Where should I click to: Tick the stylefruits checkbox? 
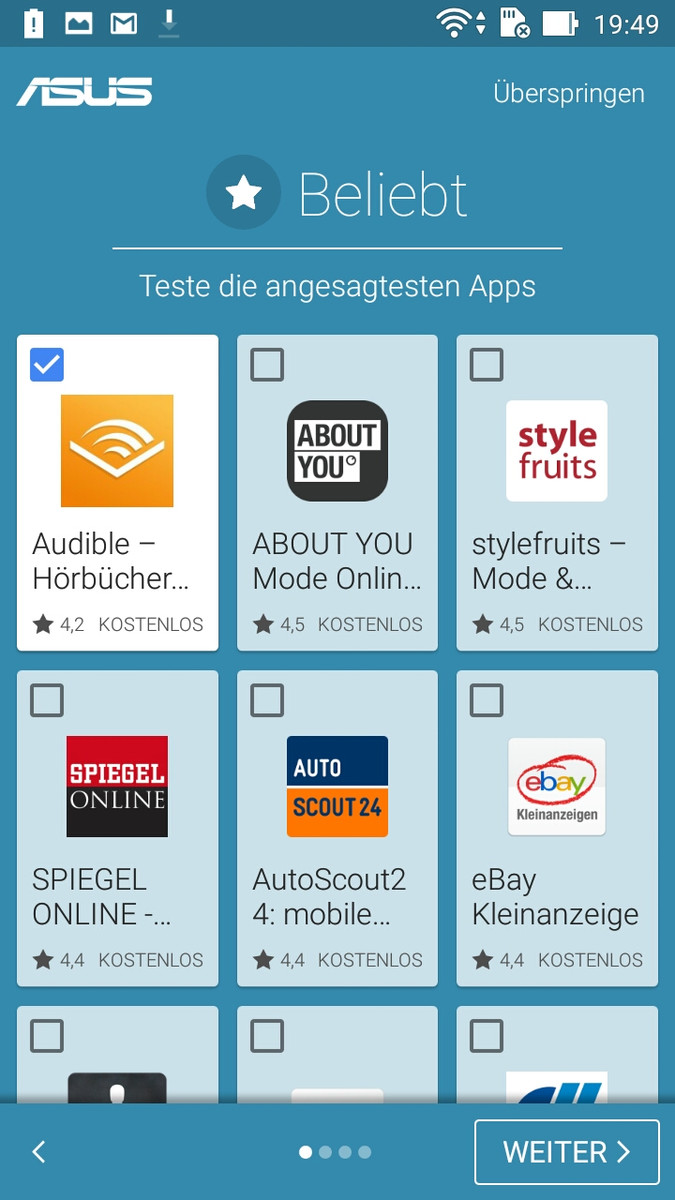point(487,365)
